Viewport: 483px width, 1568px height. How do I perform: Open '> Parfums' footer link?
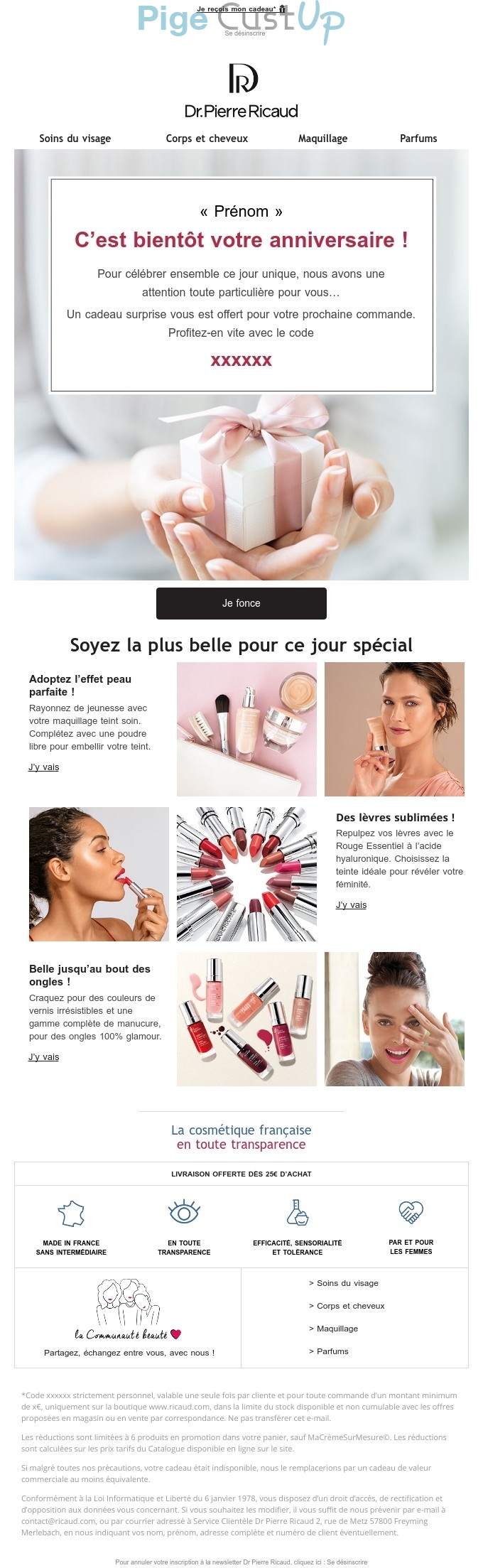[329, 1351]
